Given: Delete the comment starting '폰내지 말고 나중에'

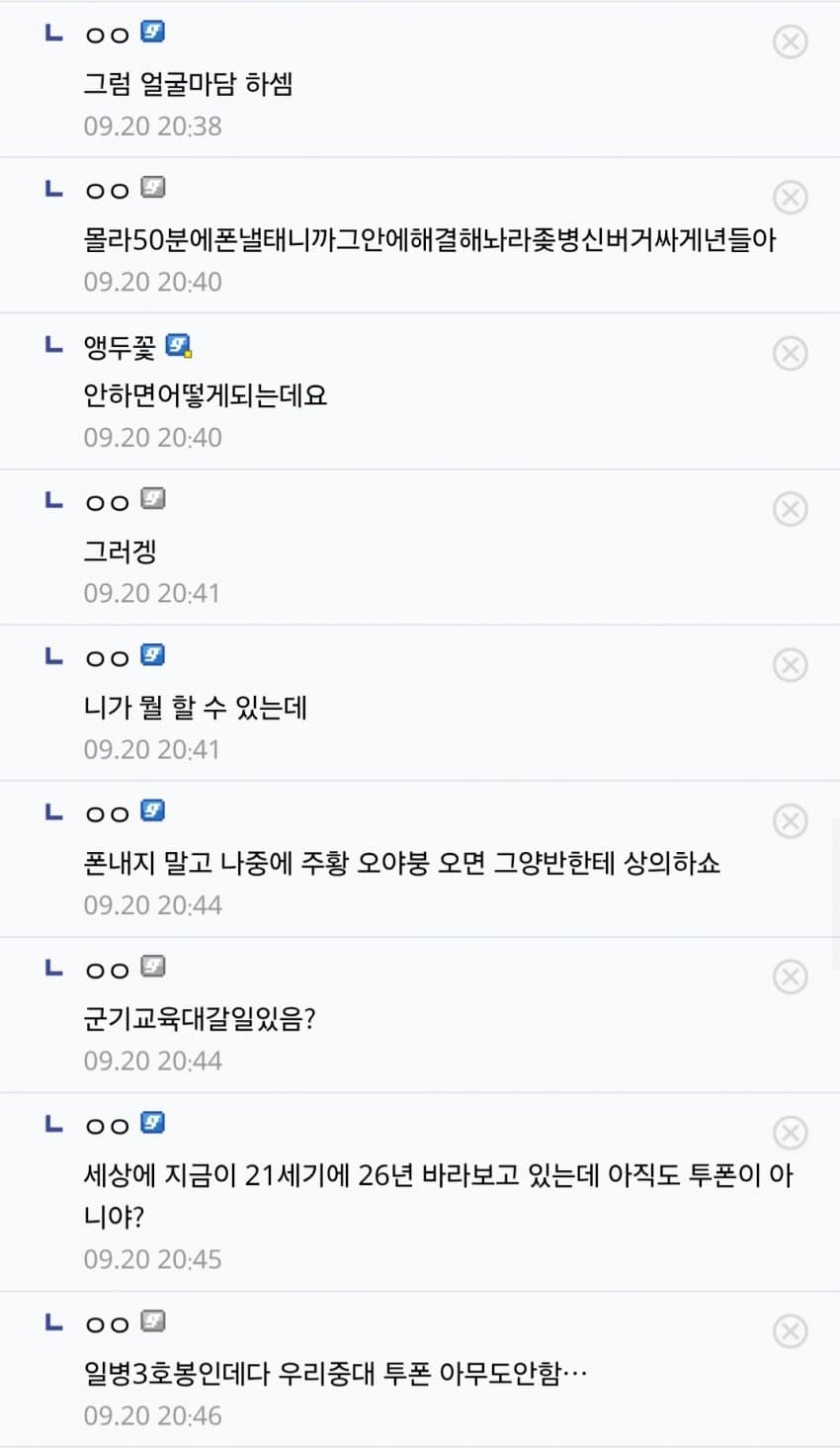Looking at the screenshot, I should point(790,821).
